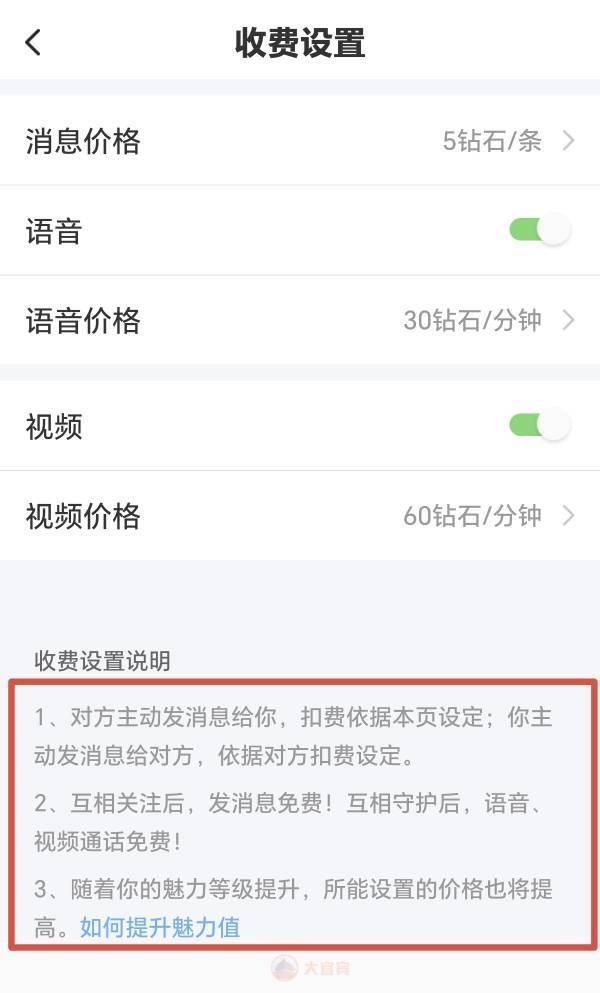Open the 如何提升魅力值 link

point(160,928)
